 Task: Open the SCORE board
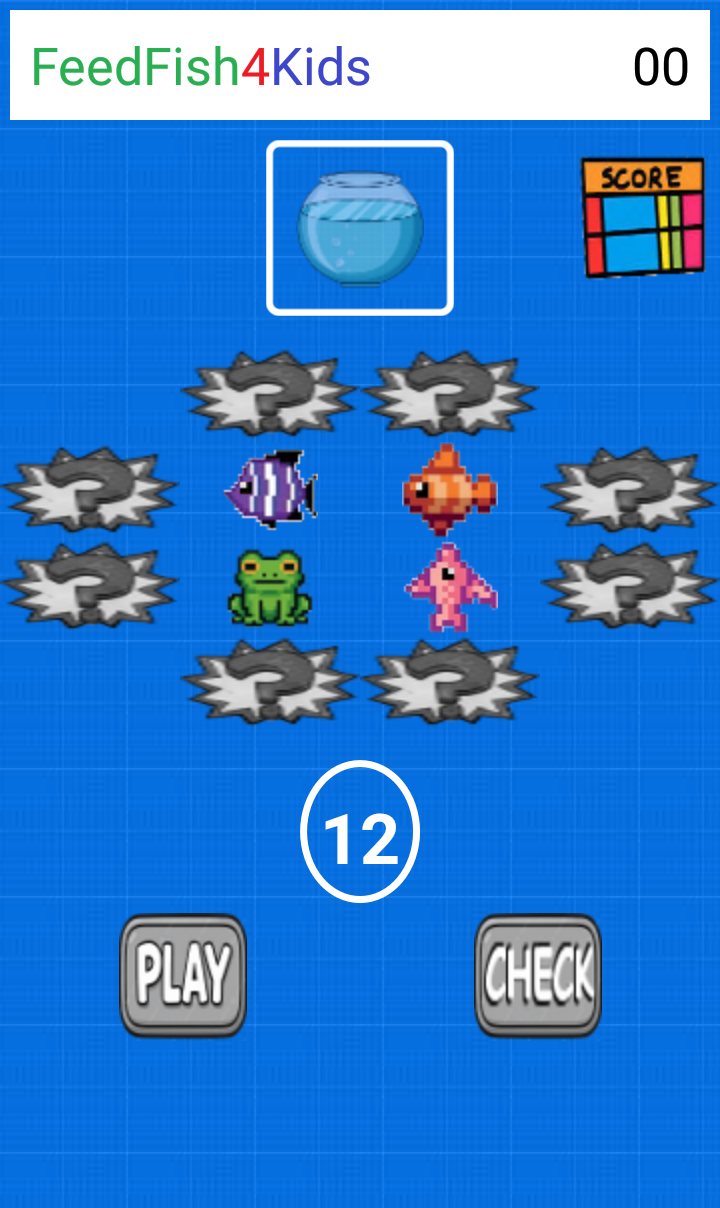click(x=642, y=217)
